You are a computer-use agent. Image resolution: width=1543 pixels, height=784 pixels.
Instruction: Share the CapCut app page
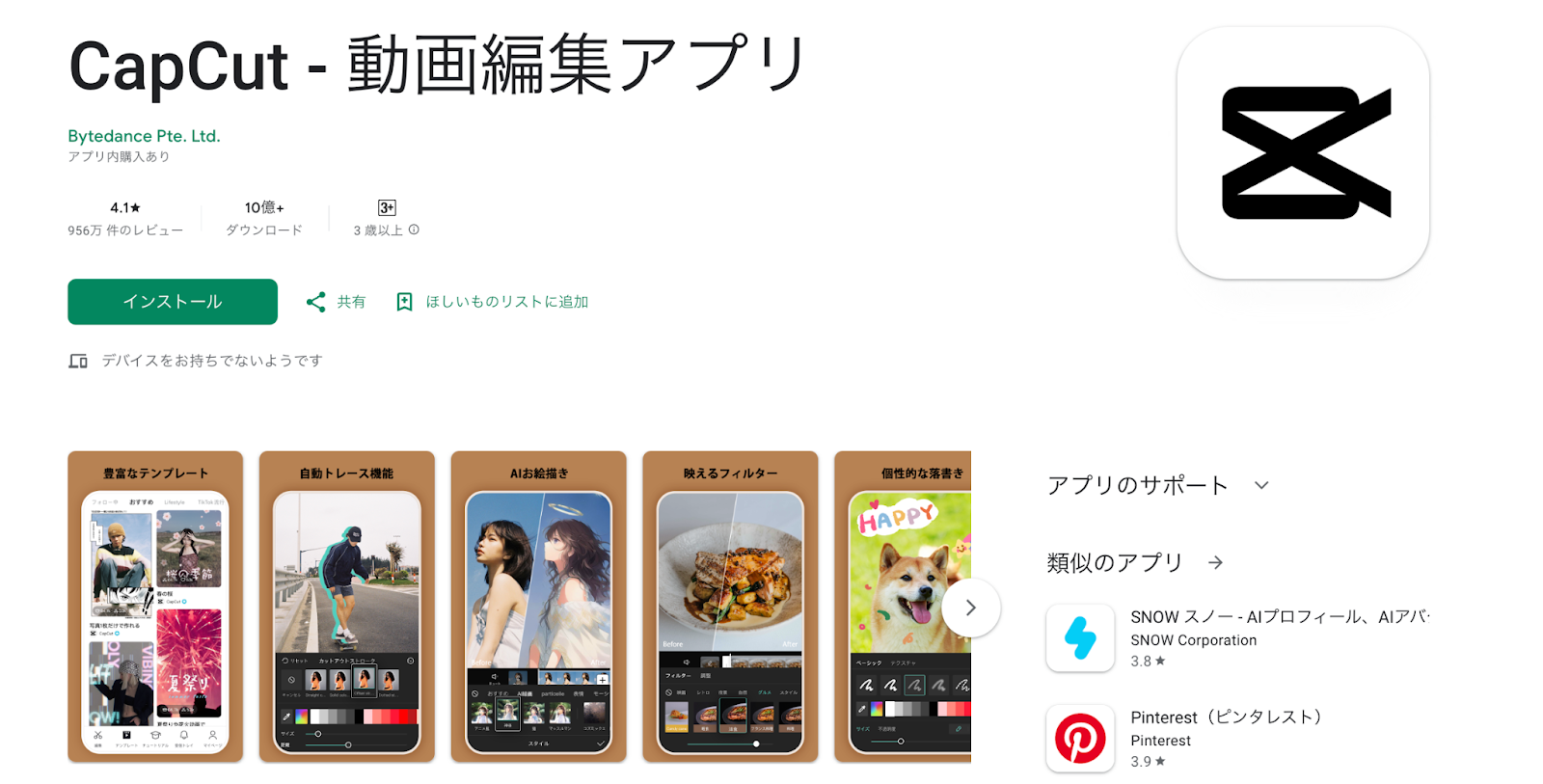click(x=336, y=302)
